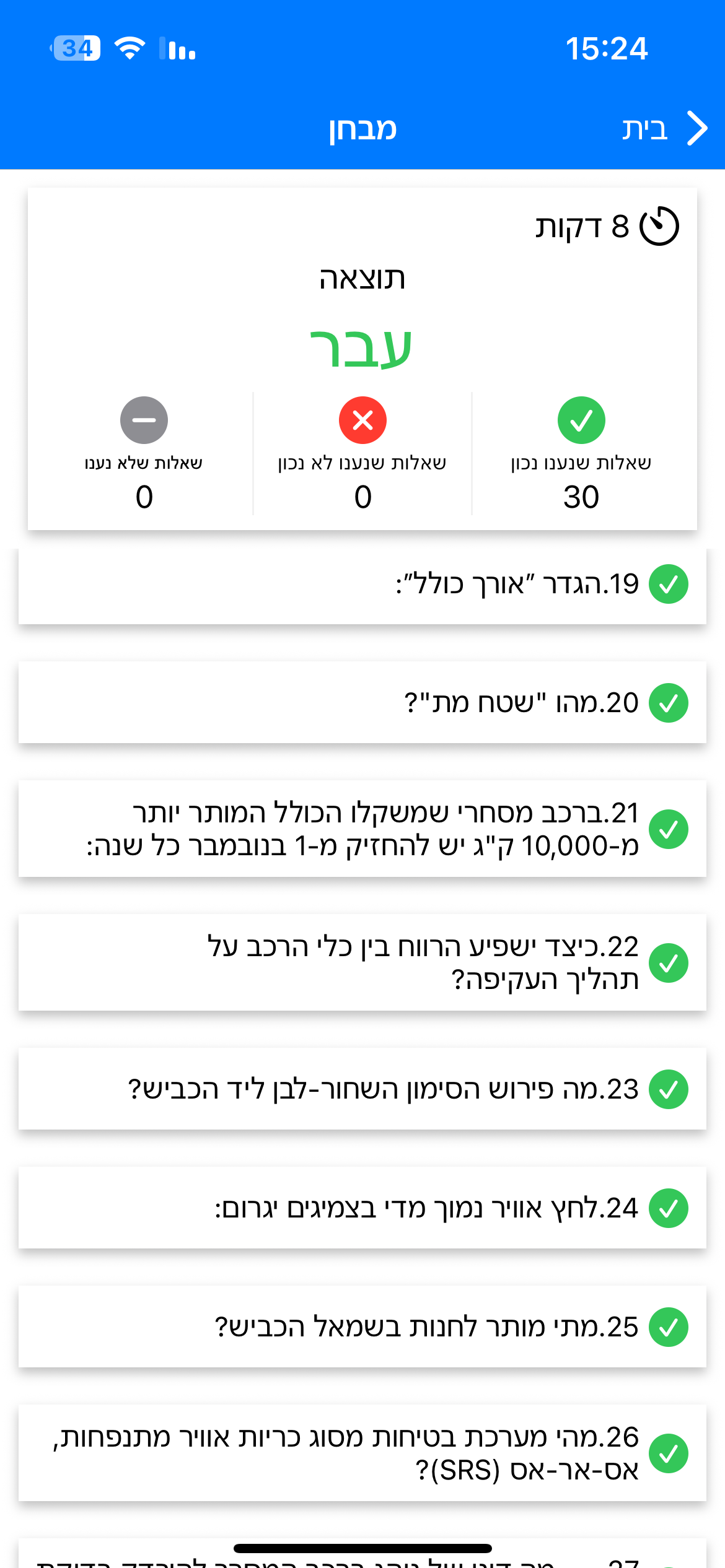Open question 23 about סימון שחור-לבן
Screen dimensions: 725x1568
(362, 1089)
